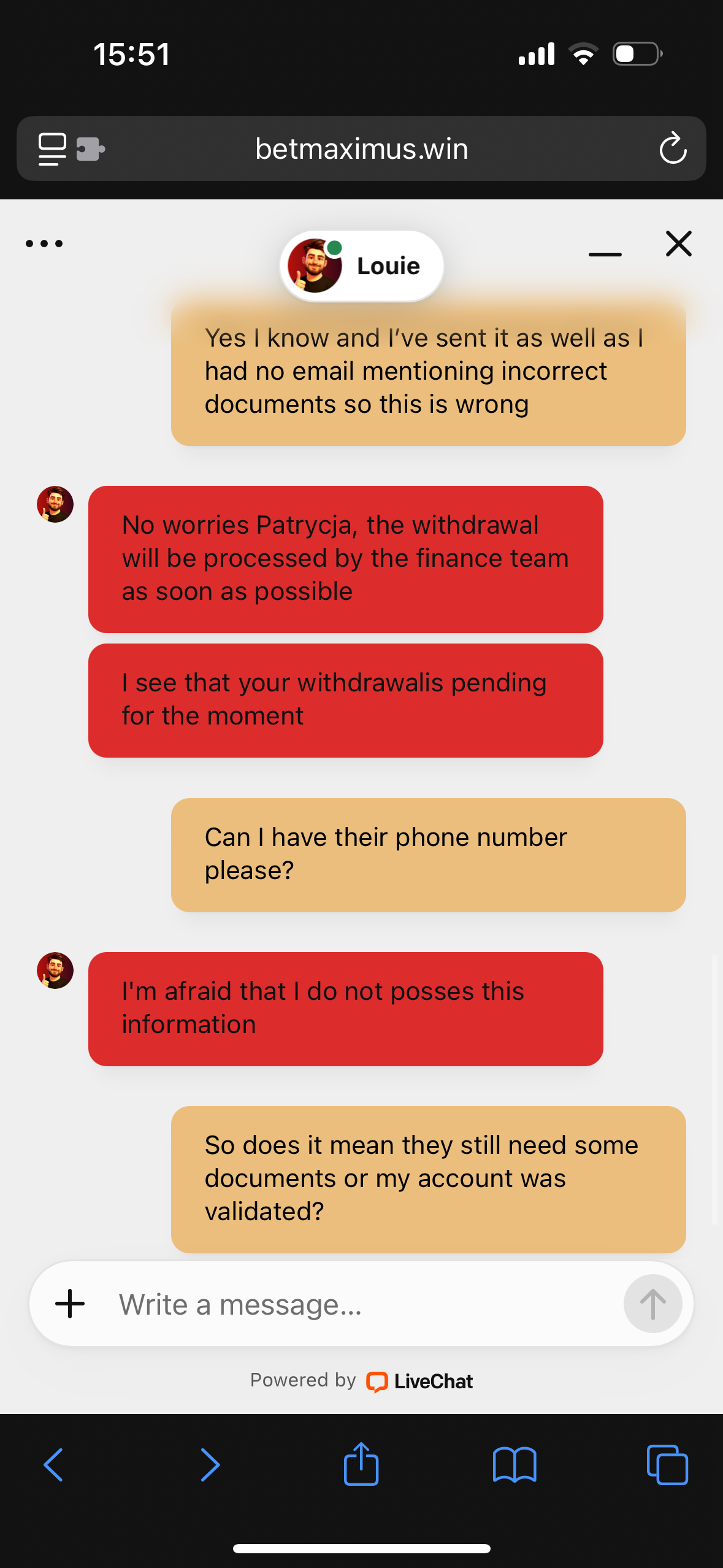723x1568 pixels.
Task: Open the page reader menu icon
Action: pyautogui.click(x=52, y=148)
